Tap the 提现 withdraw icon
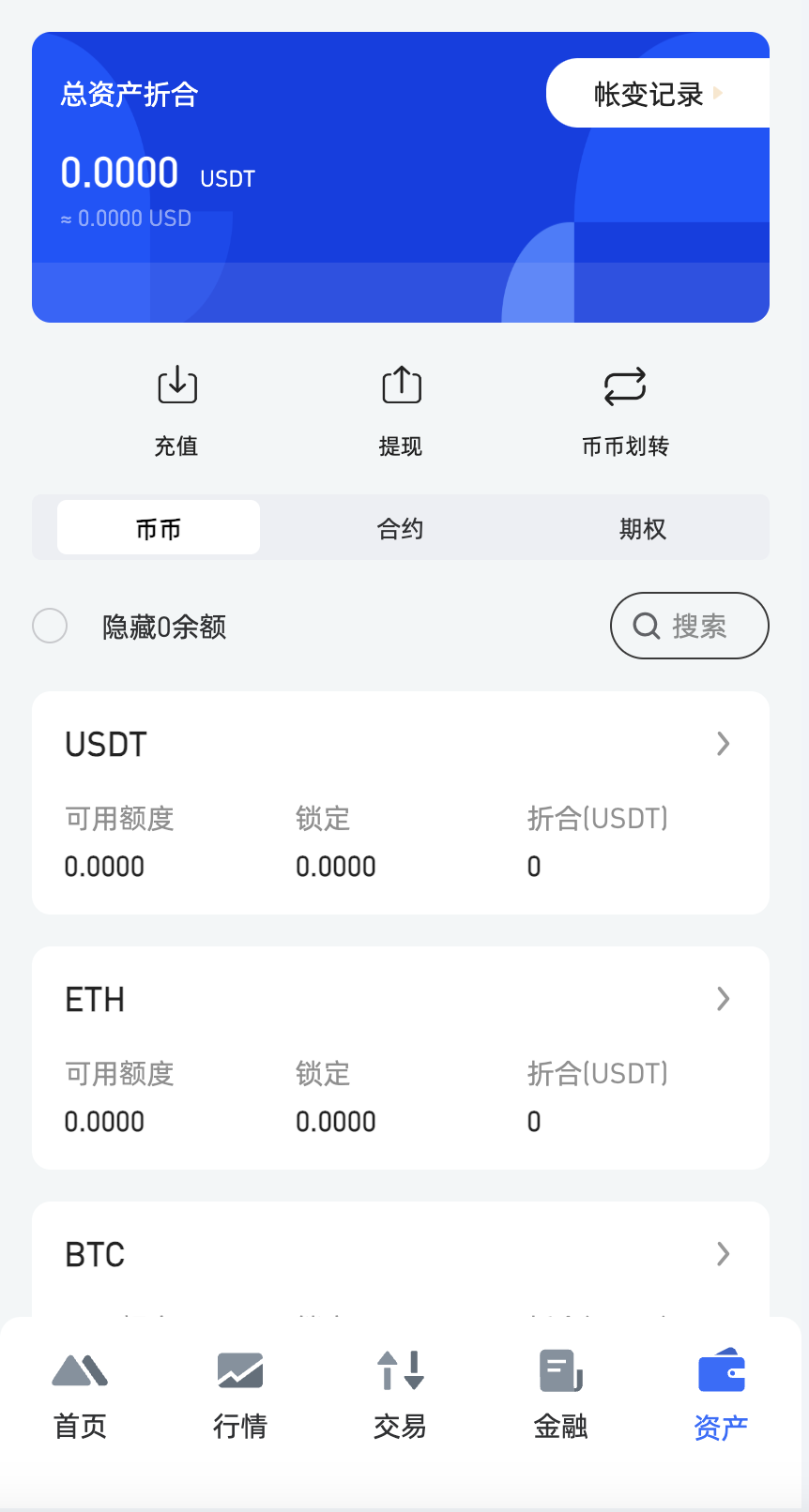809x1512 pixels. point(401,385)
